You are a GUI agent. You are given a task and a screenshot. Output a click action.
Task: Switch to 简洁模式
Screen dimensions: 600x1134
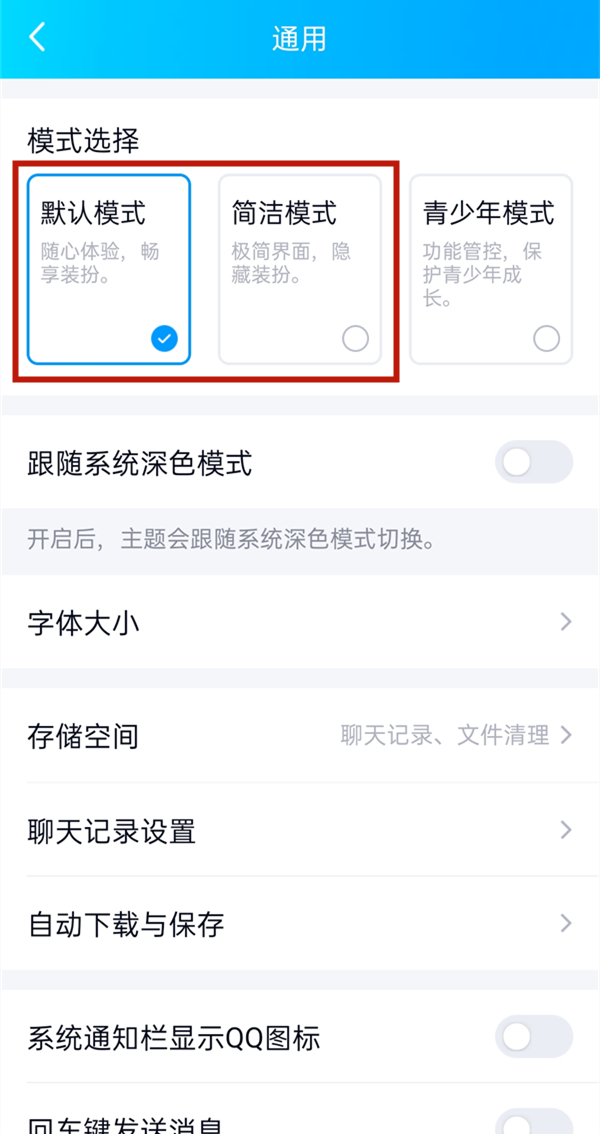(x=300, y=269)
